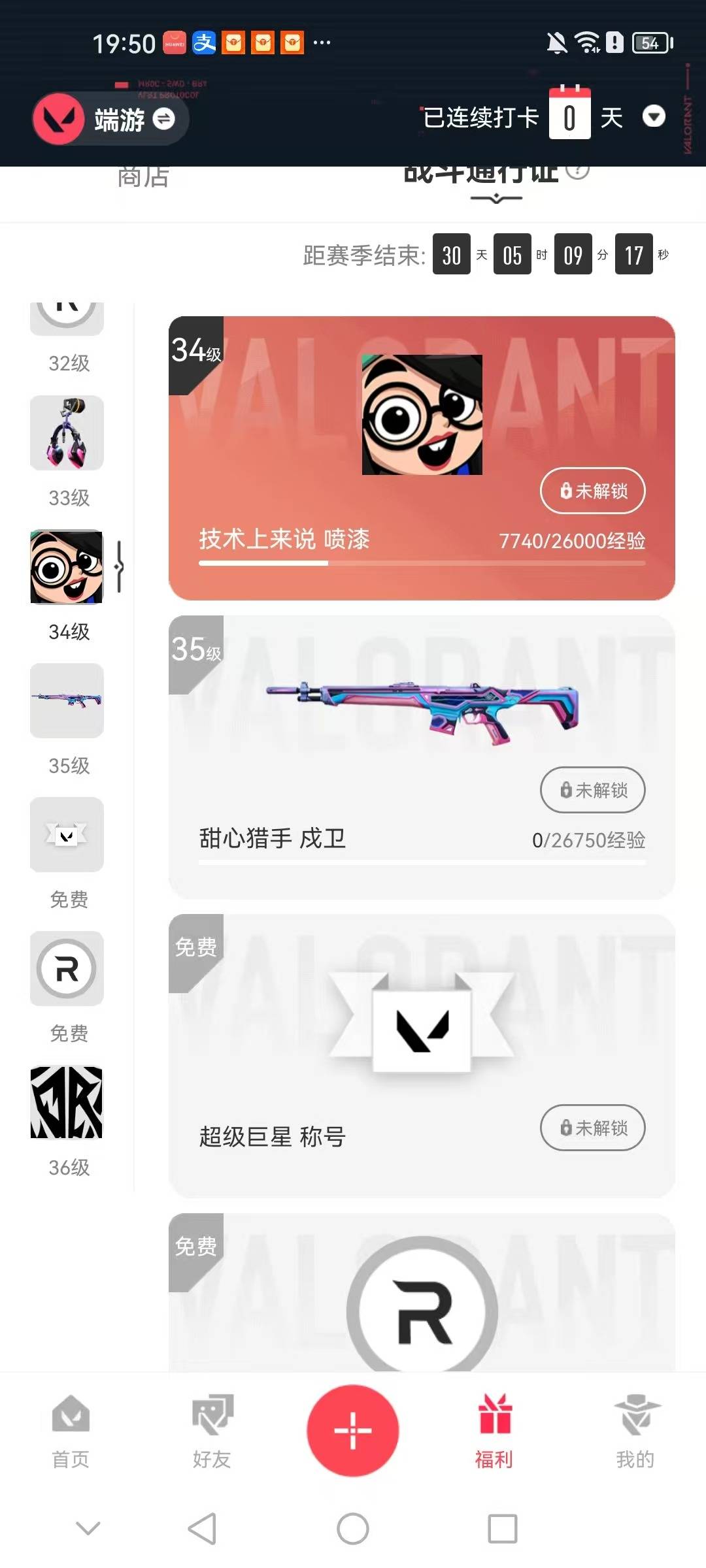Select the 35级 rifle thumbnail in sidebar
Viewport: 706px width, 1568px height.
(66, 701)
